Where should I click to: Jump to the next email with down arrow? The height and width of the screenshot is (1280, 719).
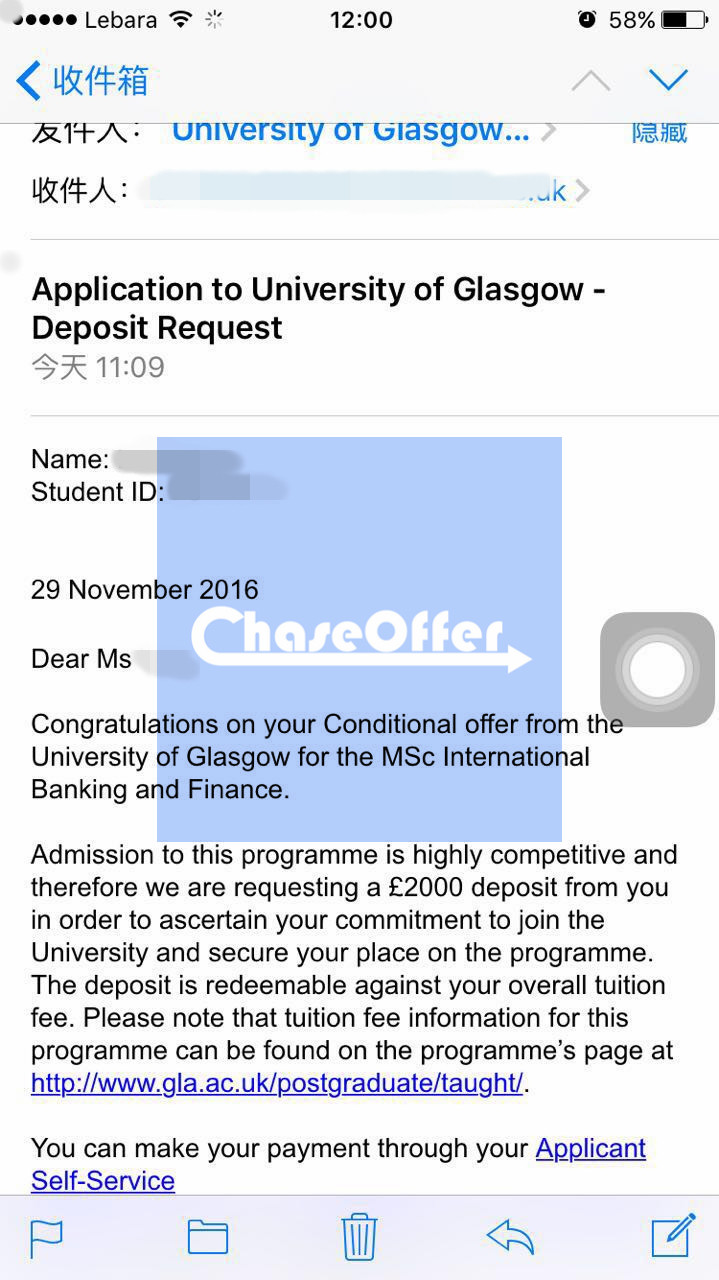668,80
